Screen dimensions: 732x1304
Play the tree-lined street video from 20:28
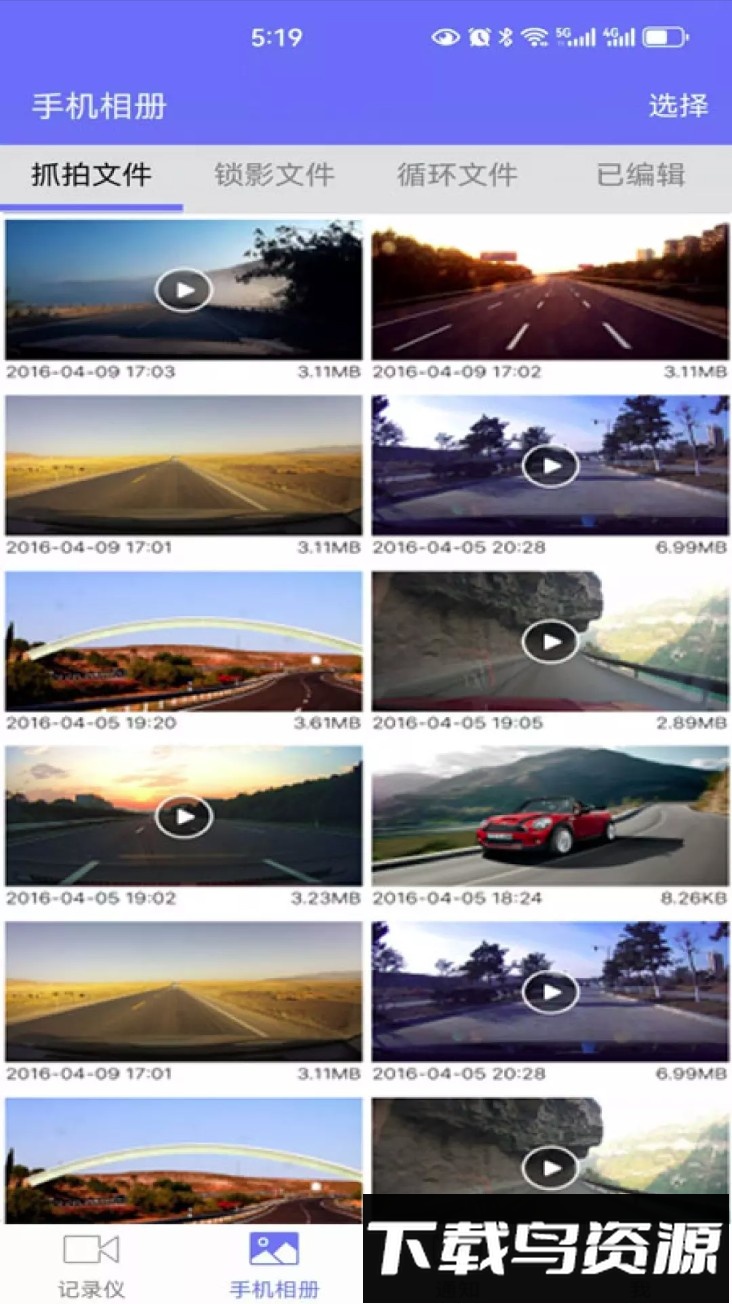(x=550, y=464)
